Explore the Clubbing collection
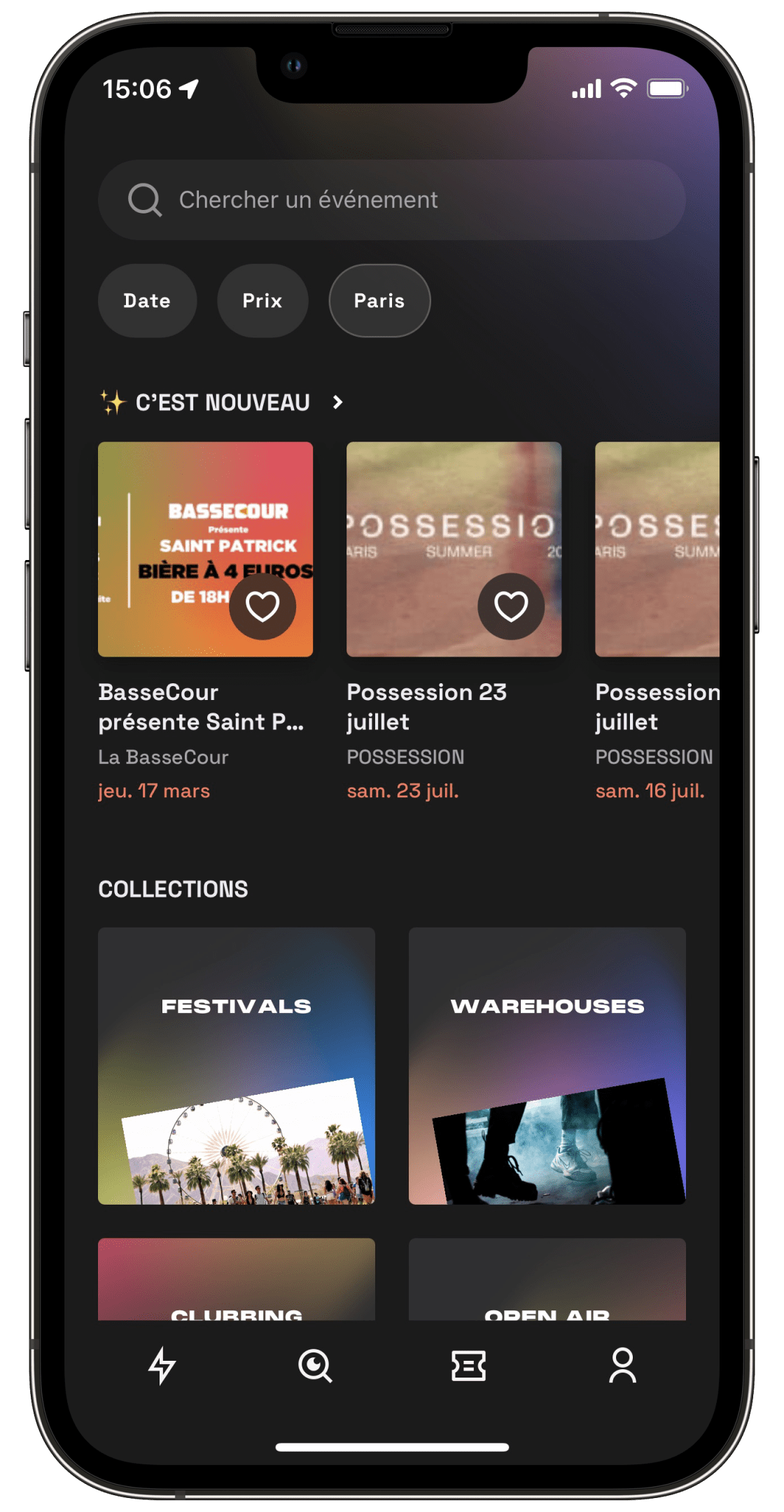 click(237, 1281)
